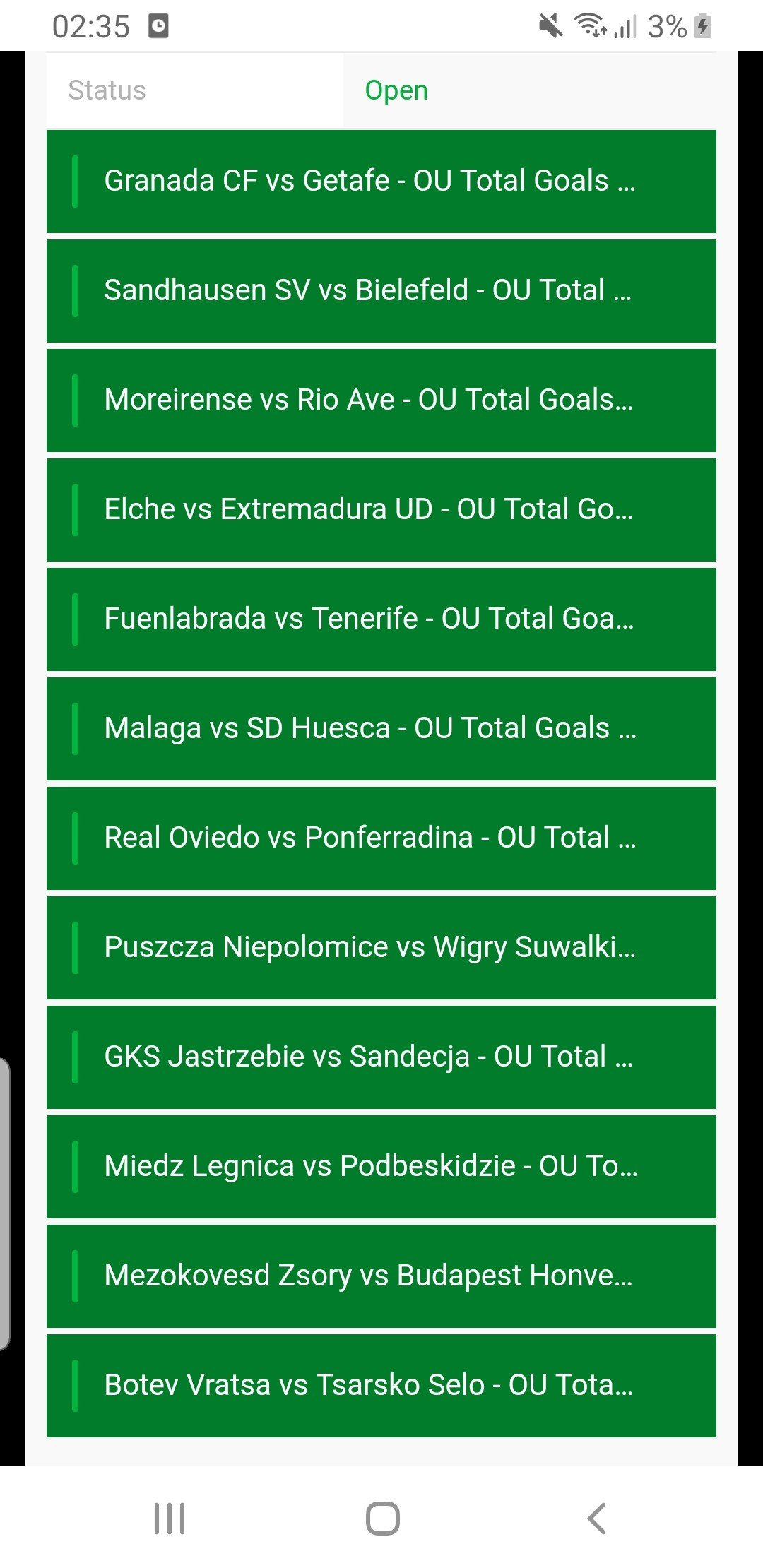Go back using the system back button
763x1568 pixels.
tap(597, 1518)
